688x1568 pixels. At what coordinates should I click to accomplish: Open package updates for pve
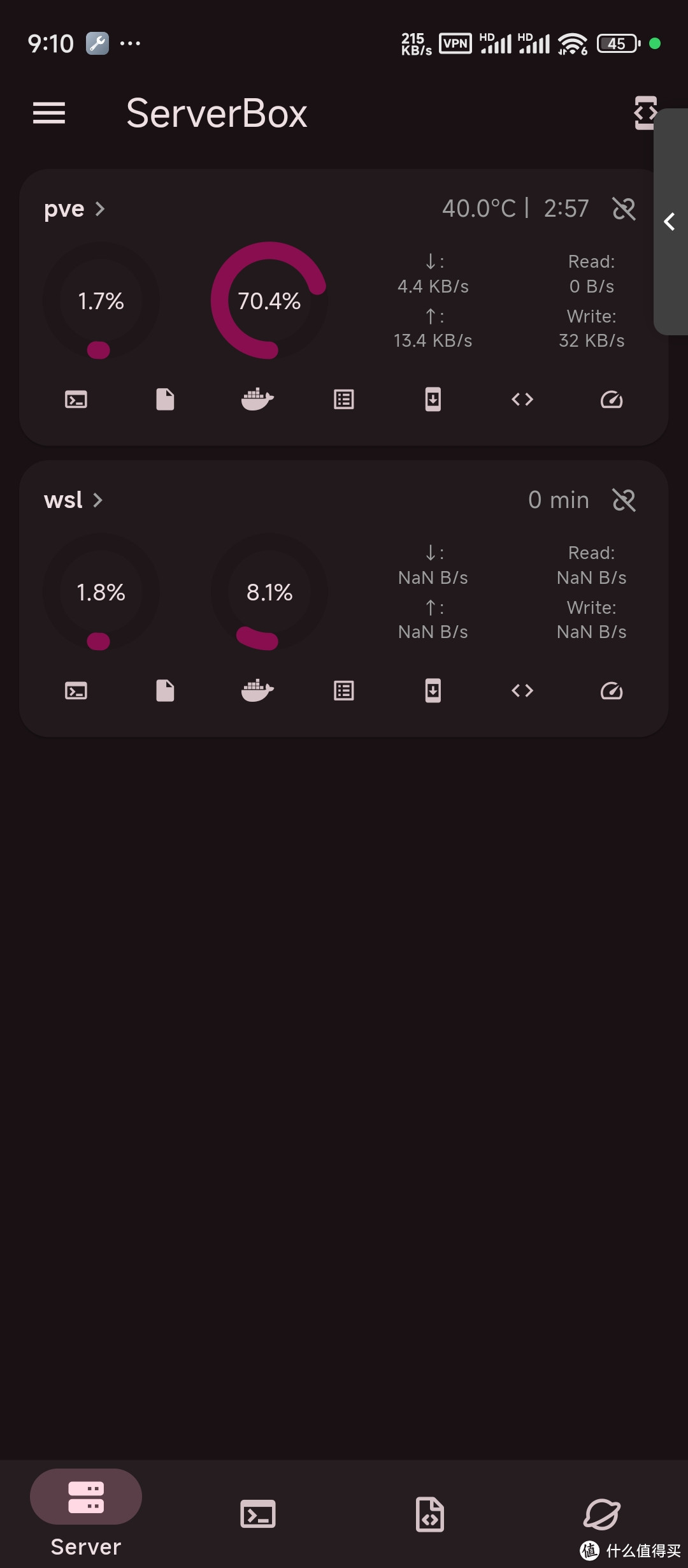coord(433,400)
